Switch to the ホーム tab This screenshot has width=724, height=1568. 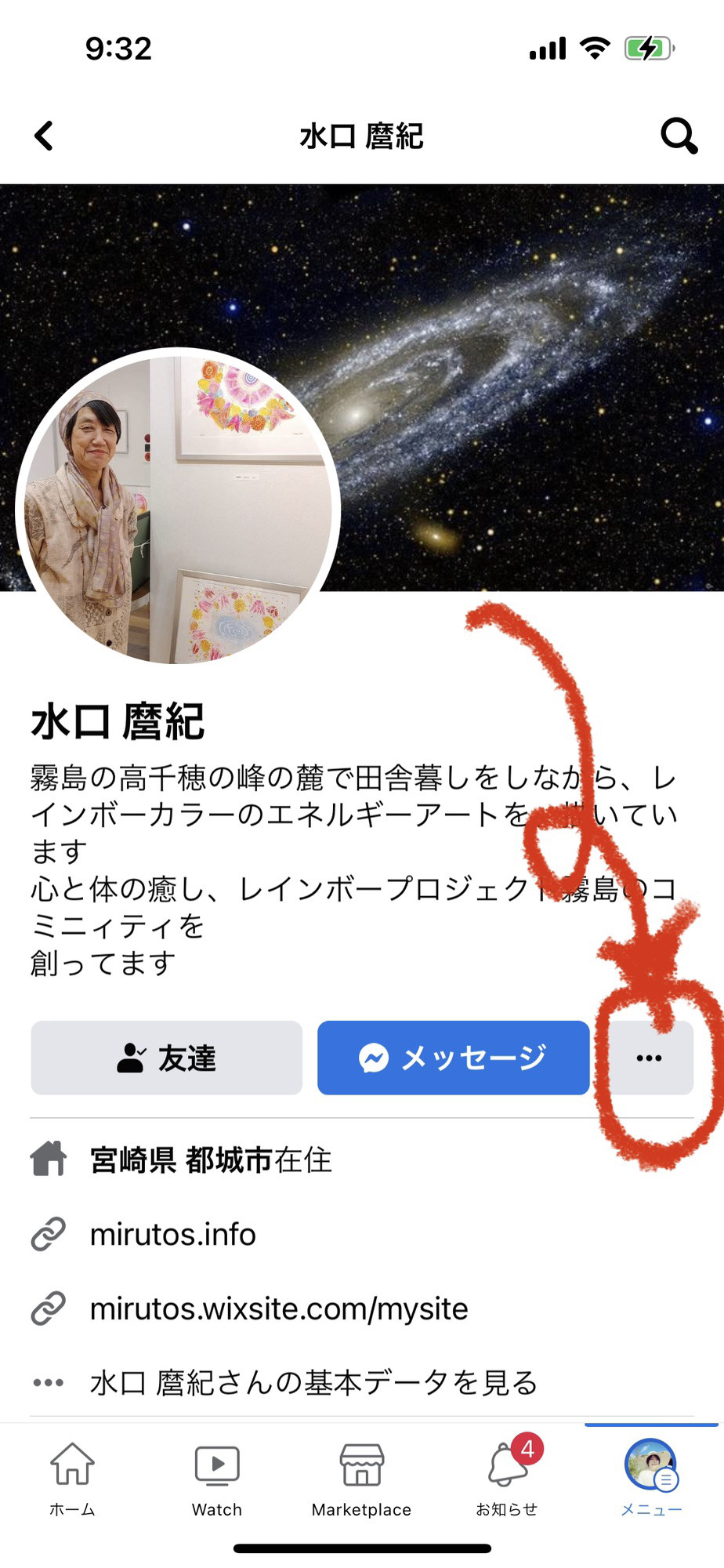tap(72, 1478)
